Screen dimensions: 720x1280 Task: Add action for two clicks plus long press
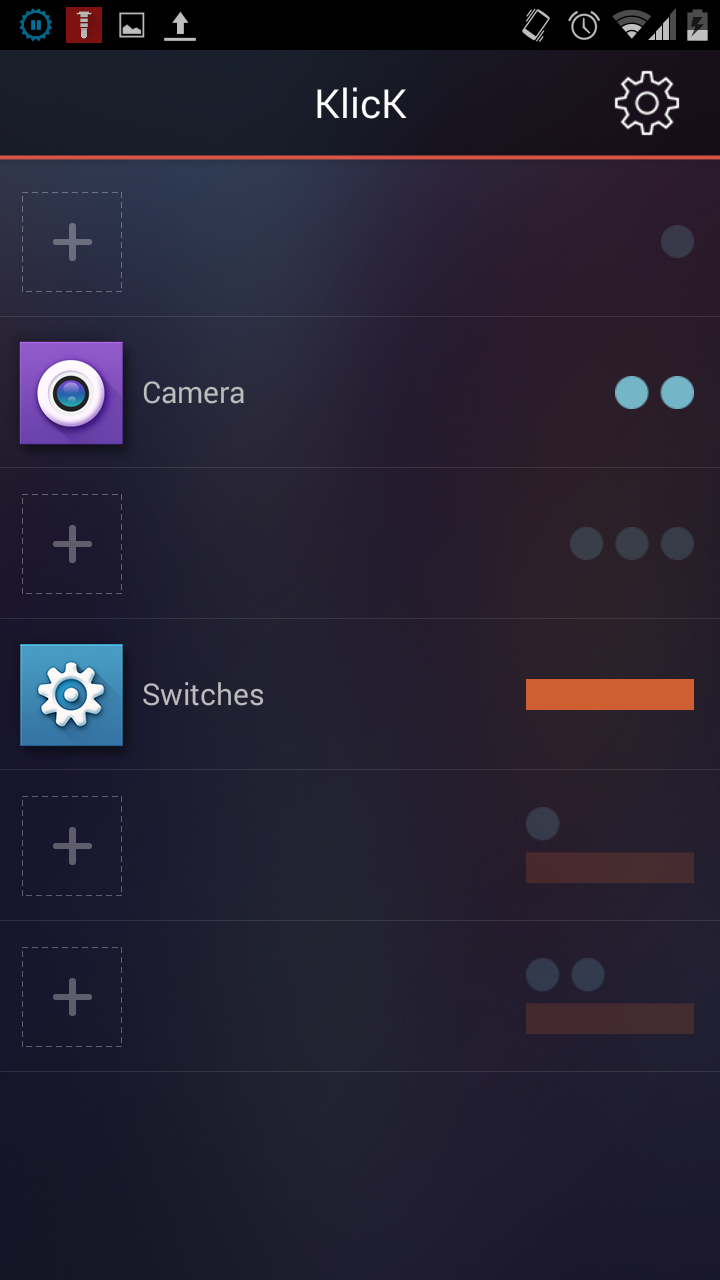[x=72, y=997]
